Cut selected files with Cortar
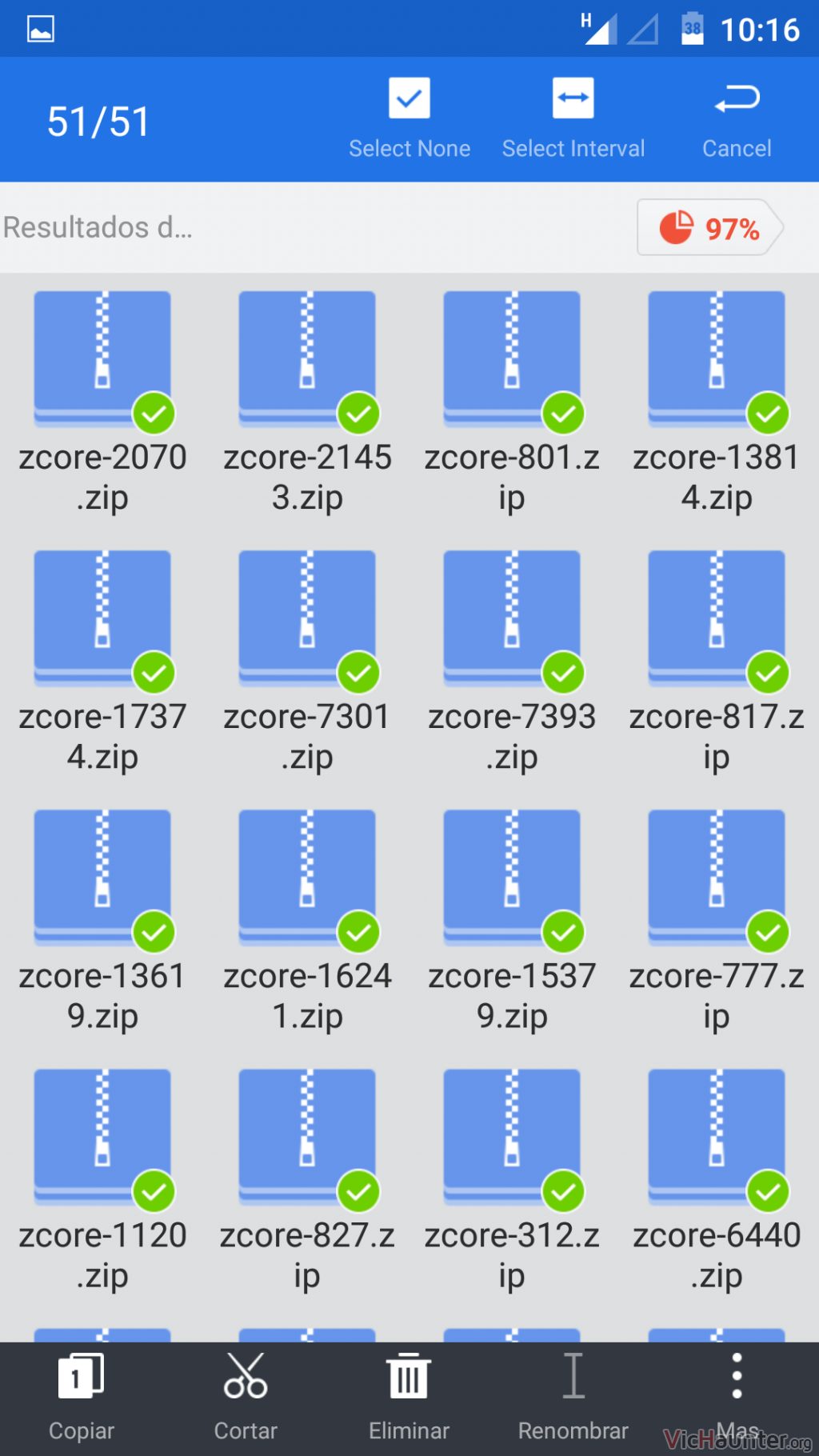 tap(246, 1398)
